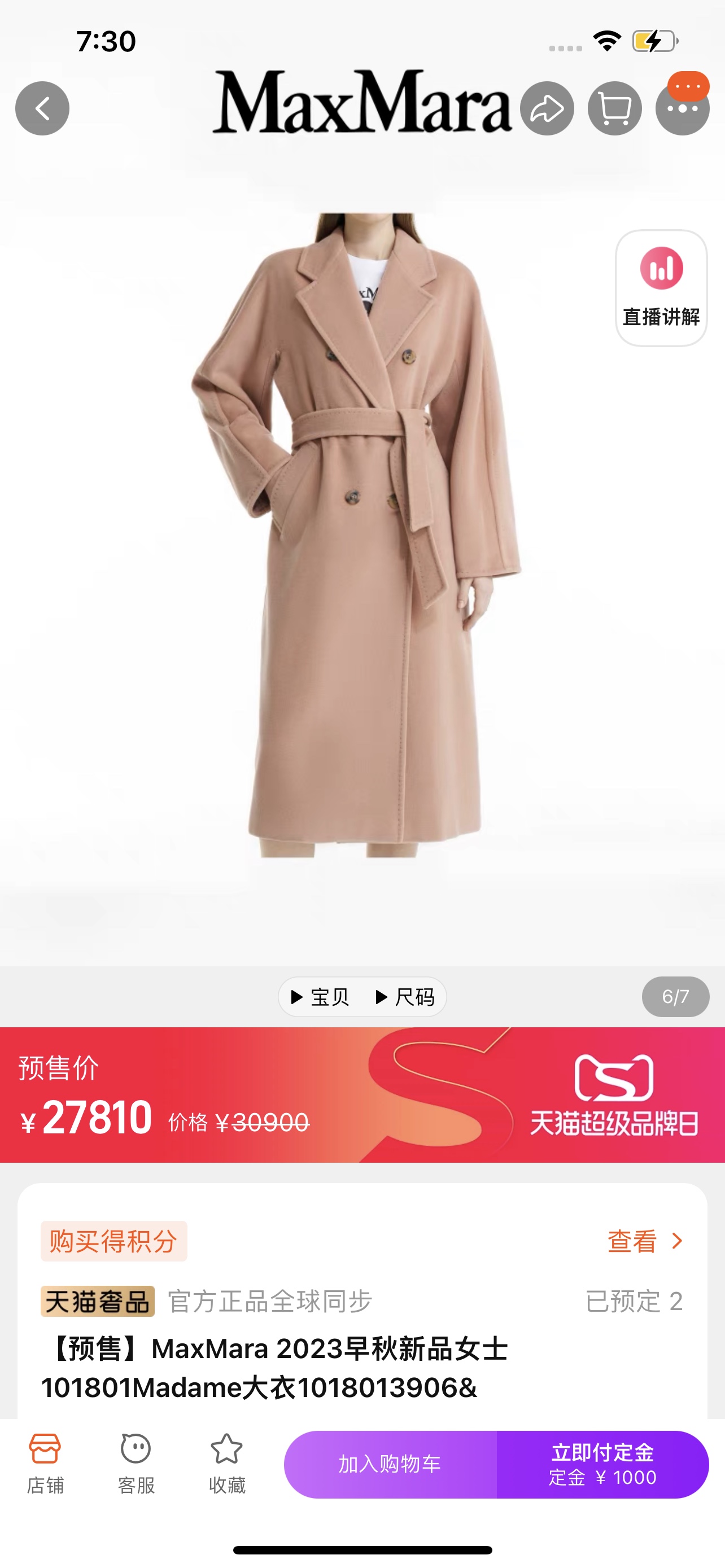Open the three-dot more menu
Image resolution: width=725 pixels, height=1568 pixels.
682,110
